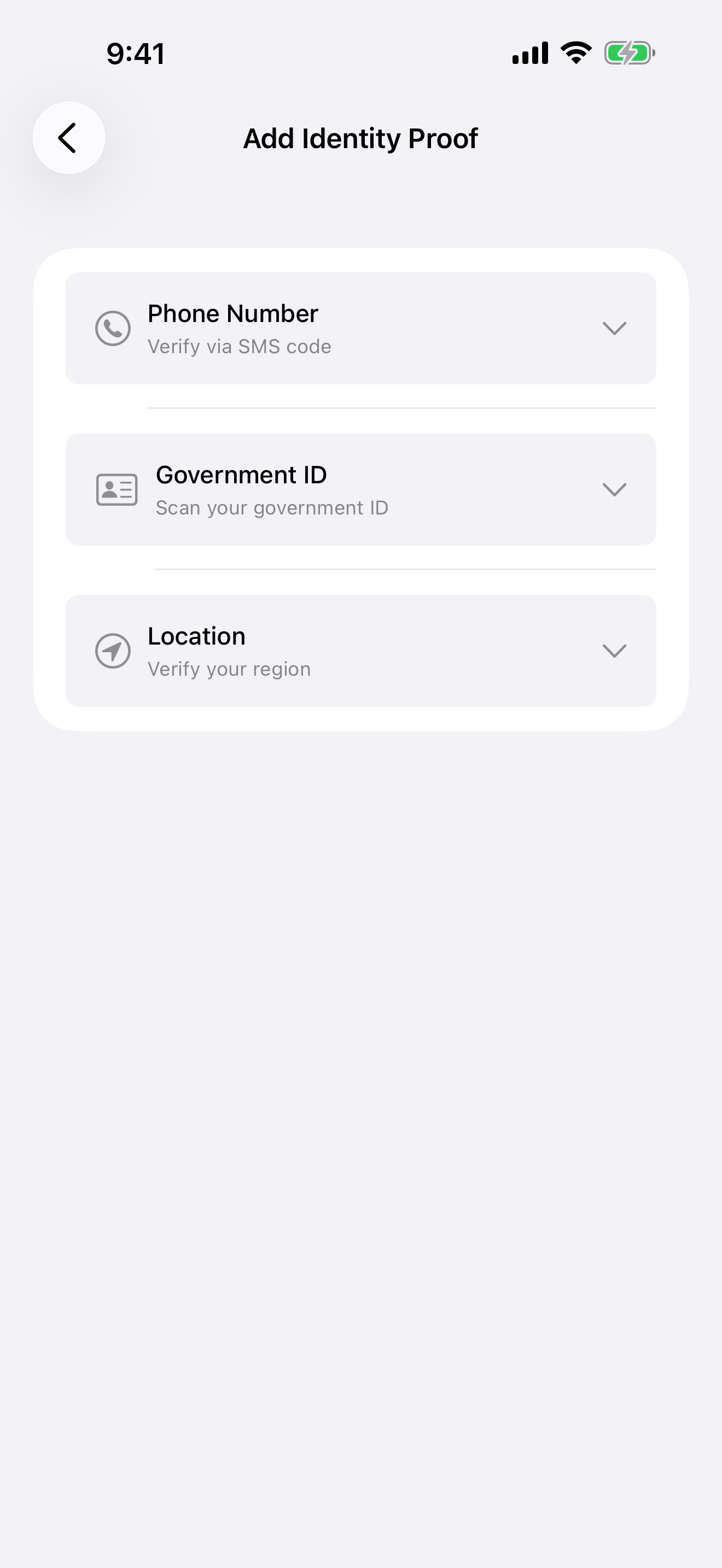Viewport: 722px width, 1568px height.
Task: Expand the Phone Number verification section
Action: 361,327
